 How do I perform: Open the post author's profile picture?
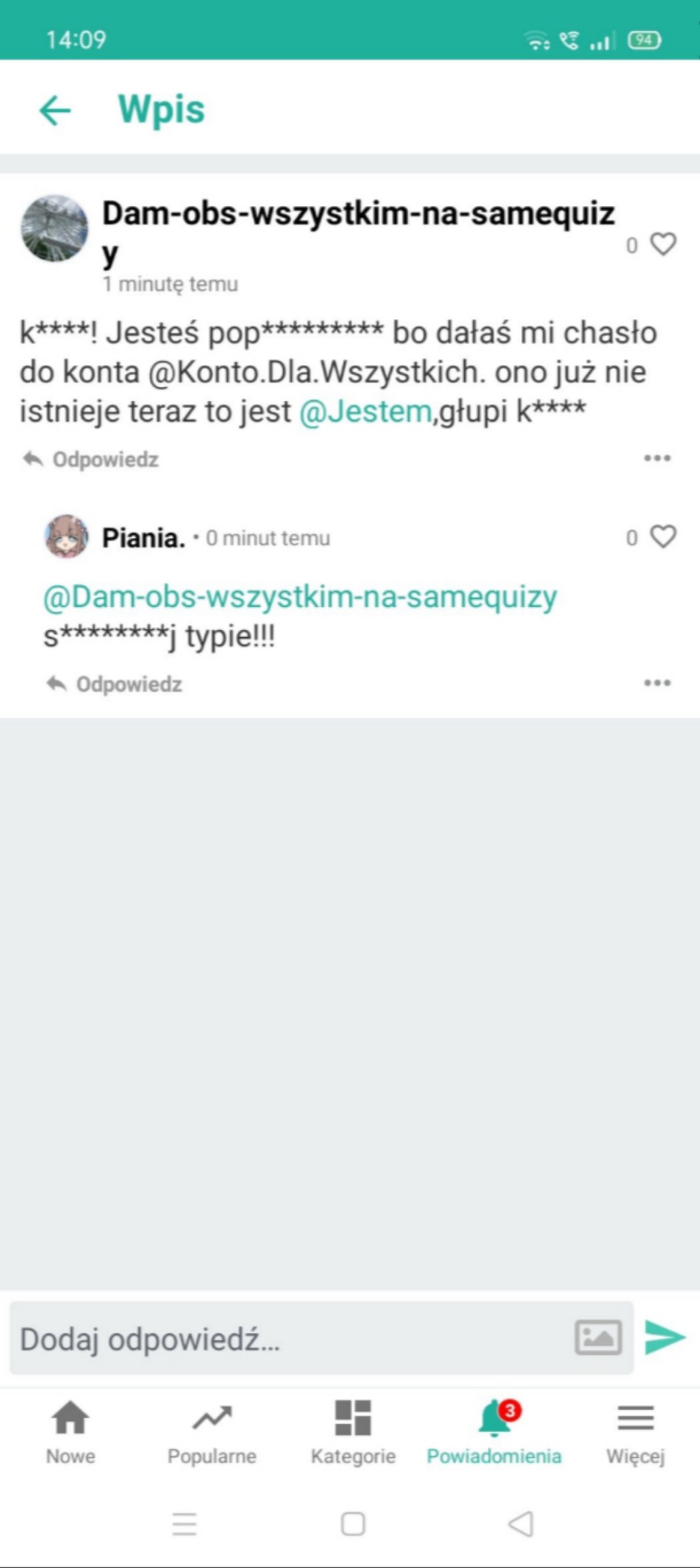tap(55, 228)
